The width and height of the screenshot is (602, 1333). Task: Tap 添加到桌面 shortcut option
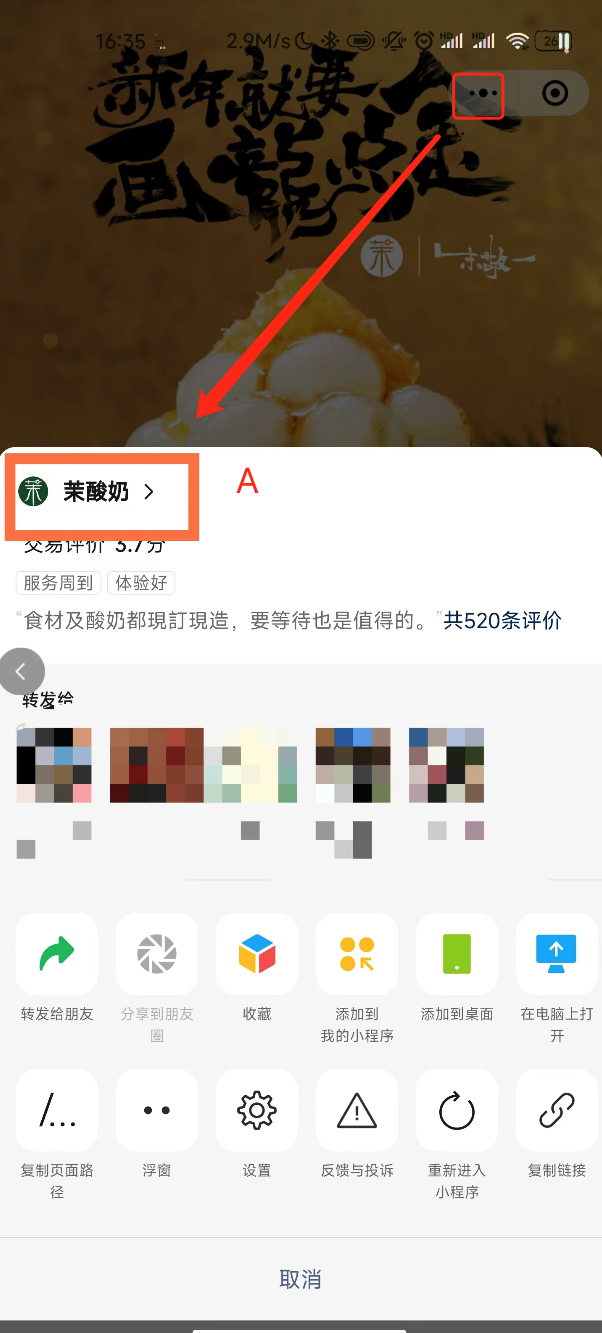click(457, 954)
